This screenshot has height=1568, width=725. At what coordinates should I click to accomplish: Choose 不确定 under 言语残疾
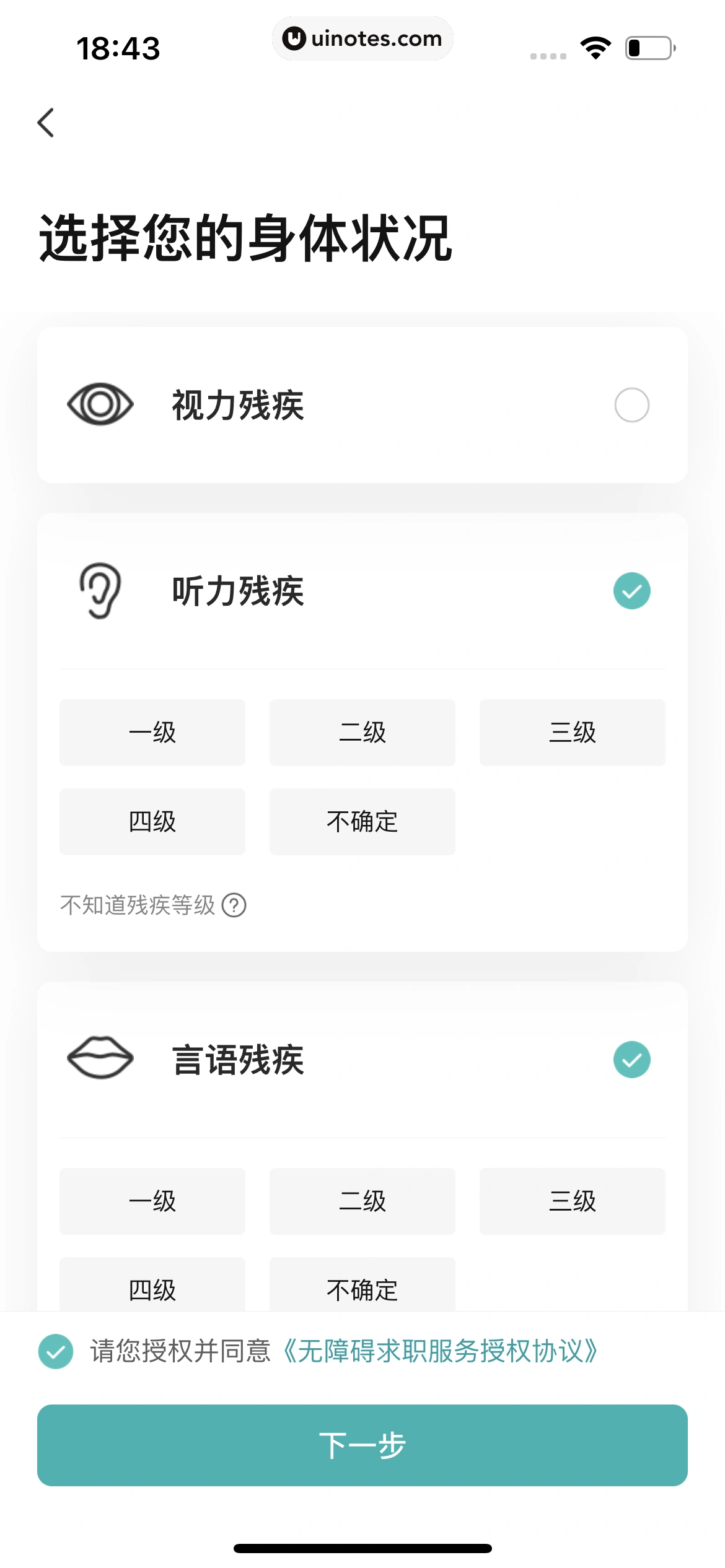tap(362, 1290)
